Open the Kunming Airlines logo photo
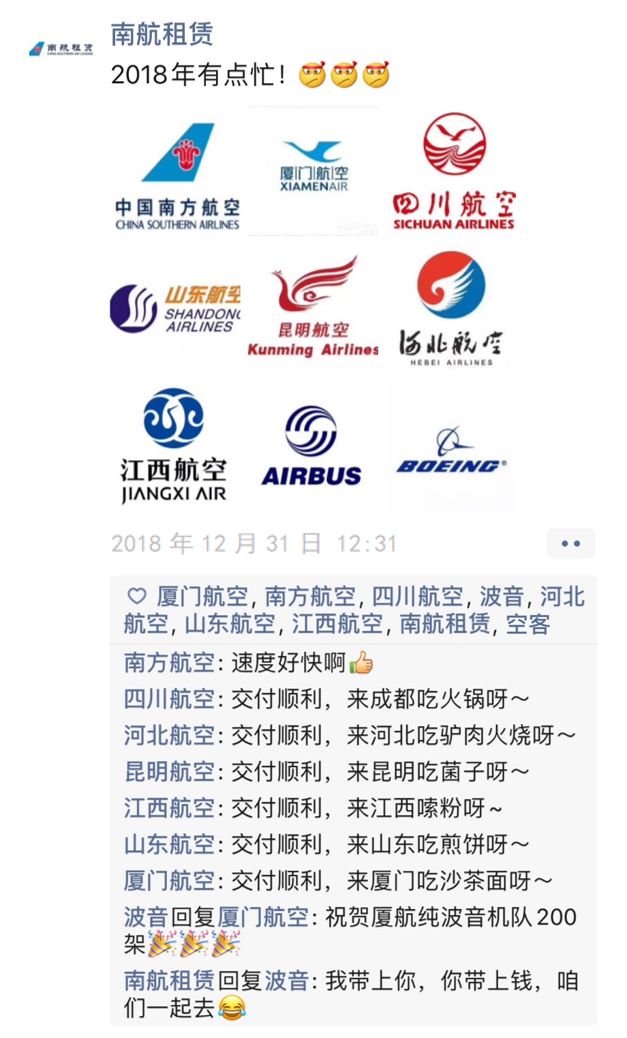Image resolution: width=627 pixels, height=1038 pixels. pos(314,309)
